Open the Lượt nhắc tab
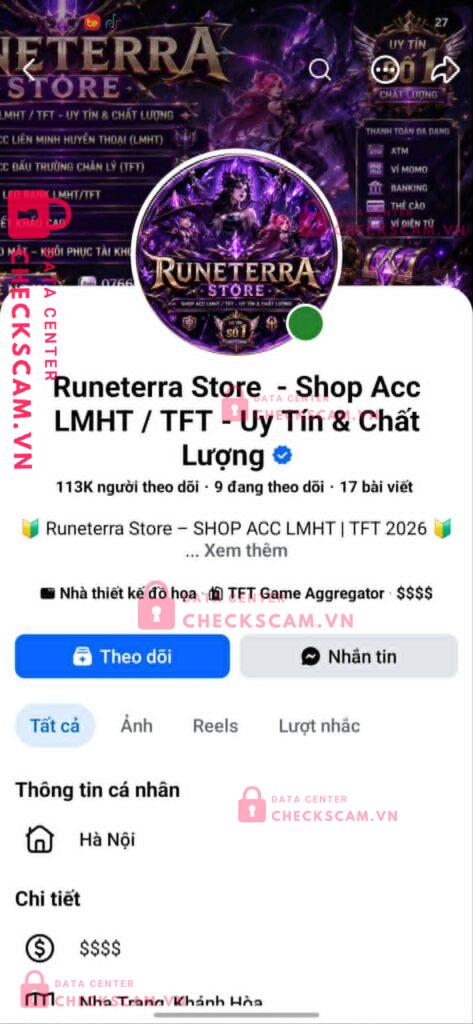Viewport: 473px width, 1024px height. point(319,726)
